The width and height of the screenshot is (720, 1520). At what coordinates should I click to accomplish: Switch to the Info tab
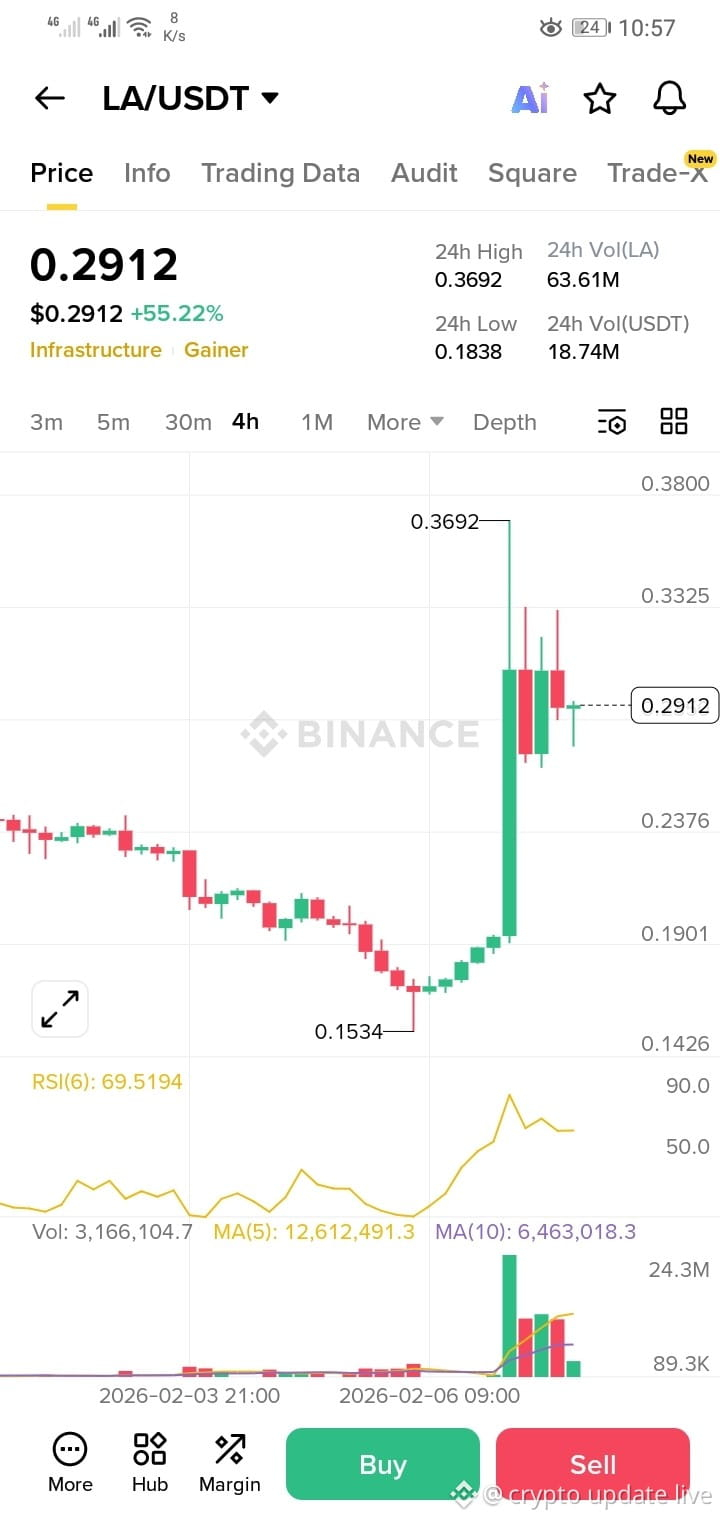pyautogui.click(x=147, y=173)
